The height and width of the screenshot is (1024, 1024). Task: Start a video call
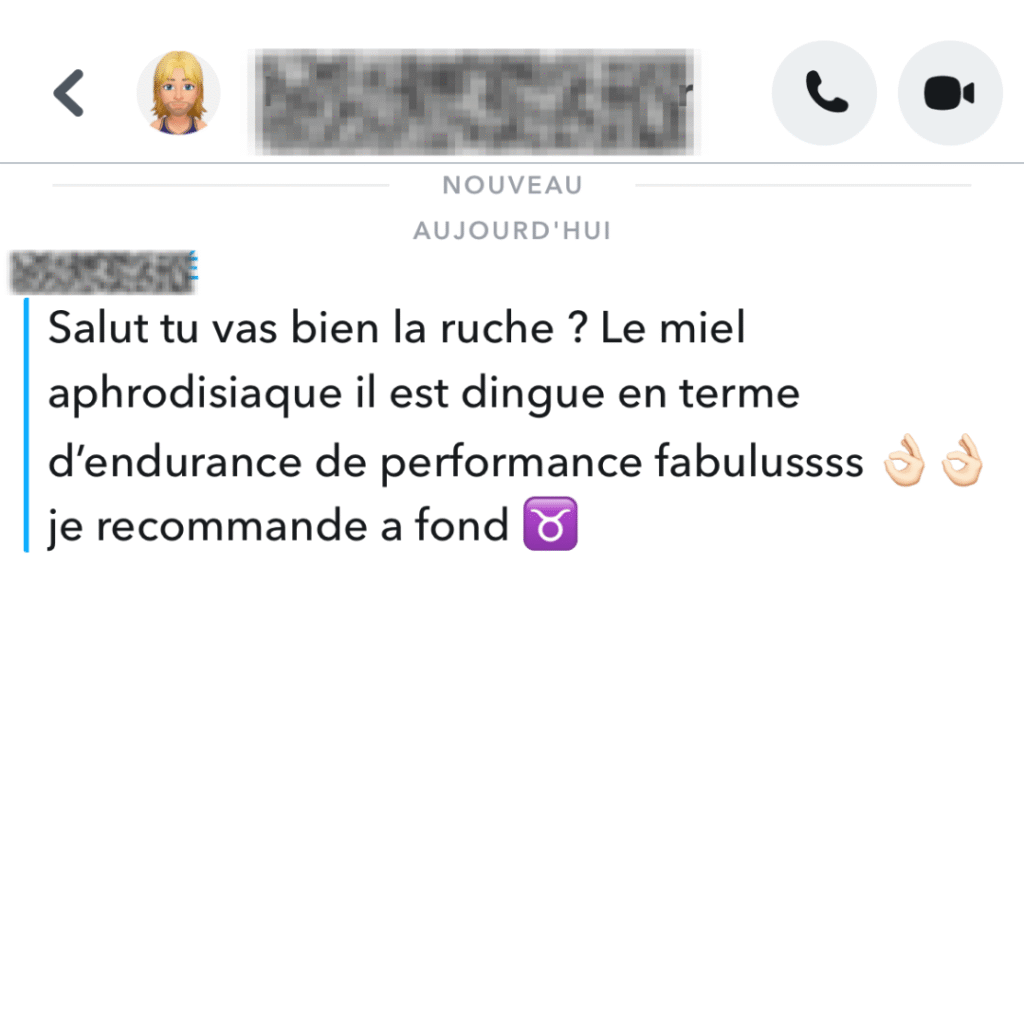[949, 94]
